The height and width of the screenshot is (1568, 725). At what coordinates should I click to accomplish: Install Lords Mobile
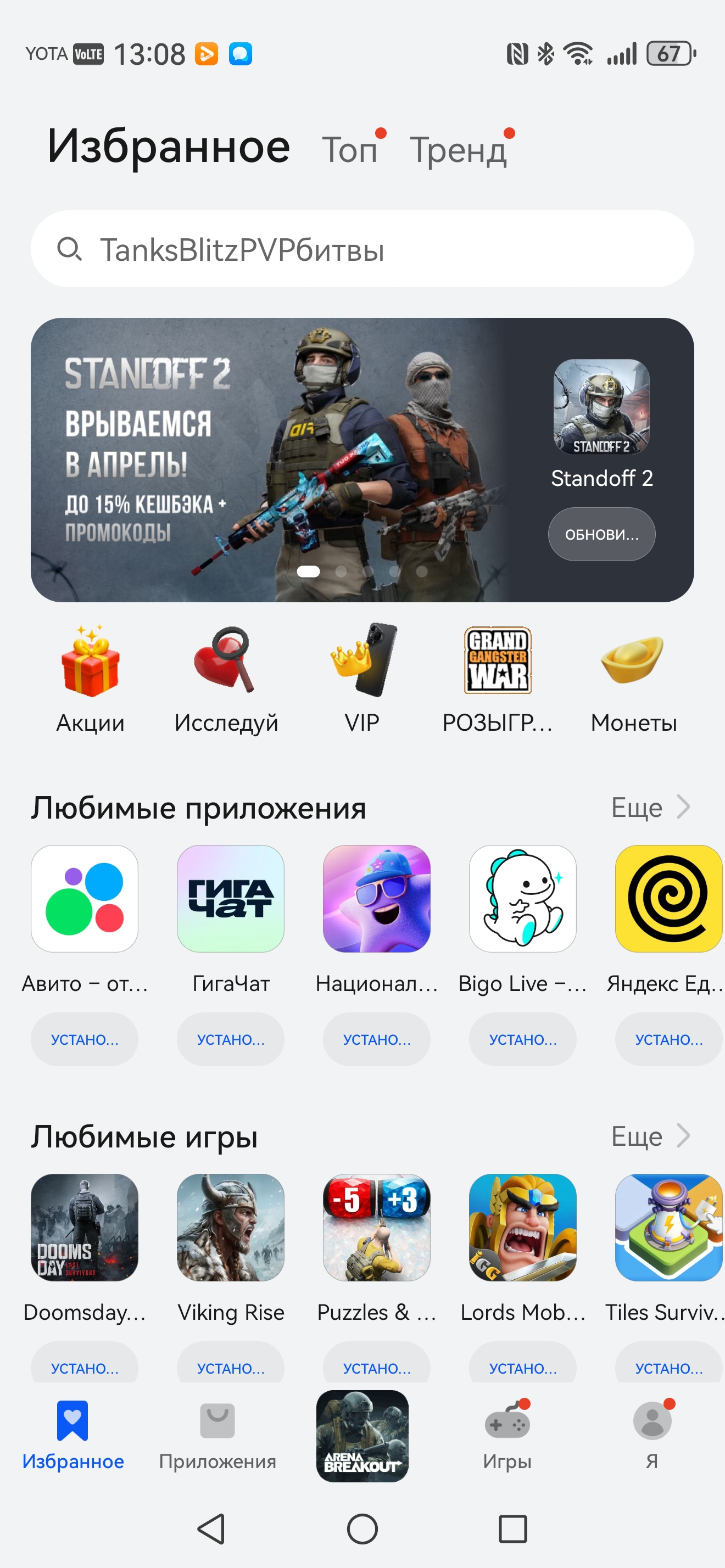tap(522, 1366)
